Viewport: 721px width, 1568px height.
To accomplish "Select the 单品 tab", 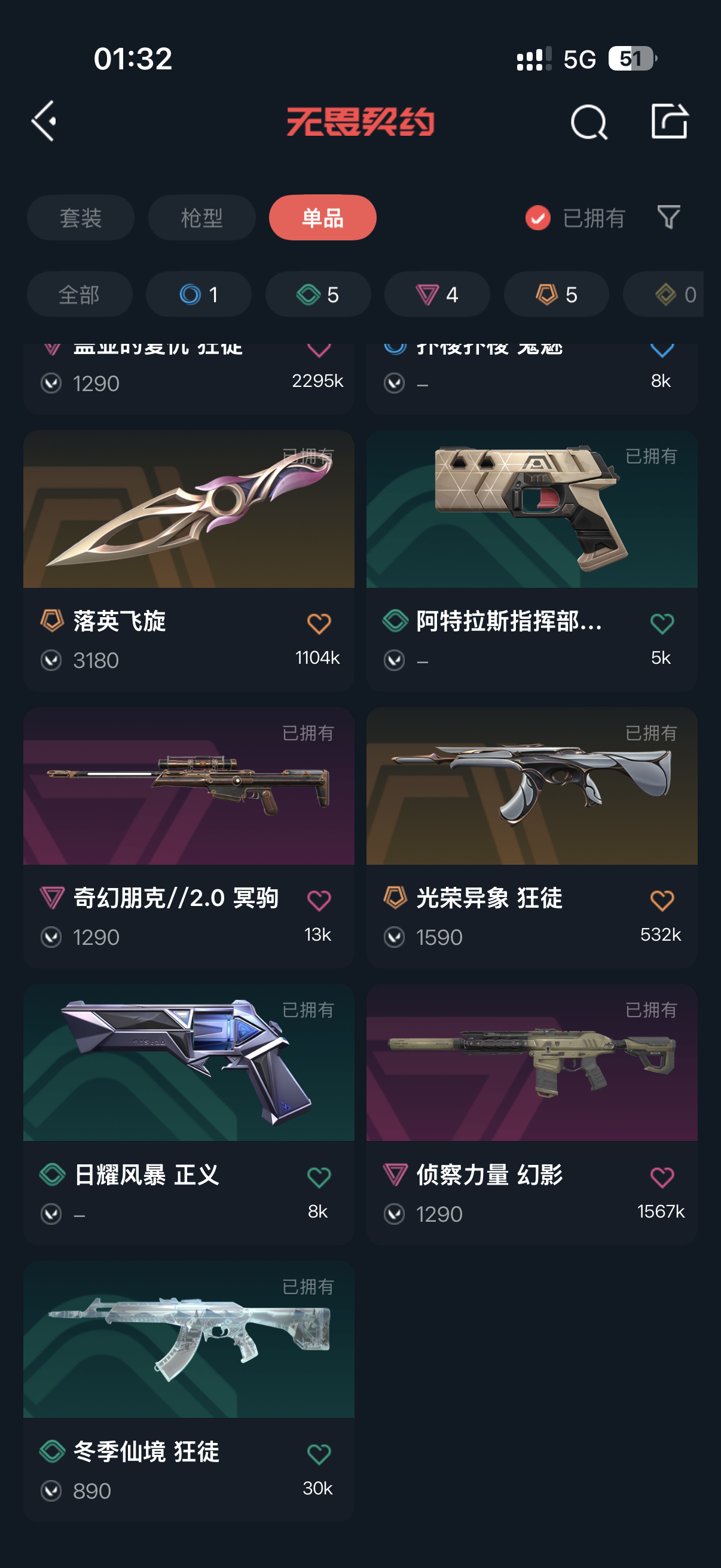I will (322, 218).
